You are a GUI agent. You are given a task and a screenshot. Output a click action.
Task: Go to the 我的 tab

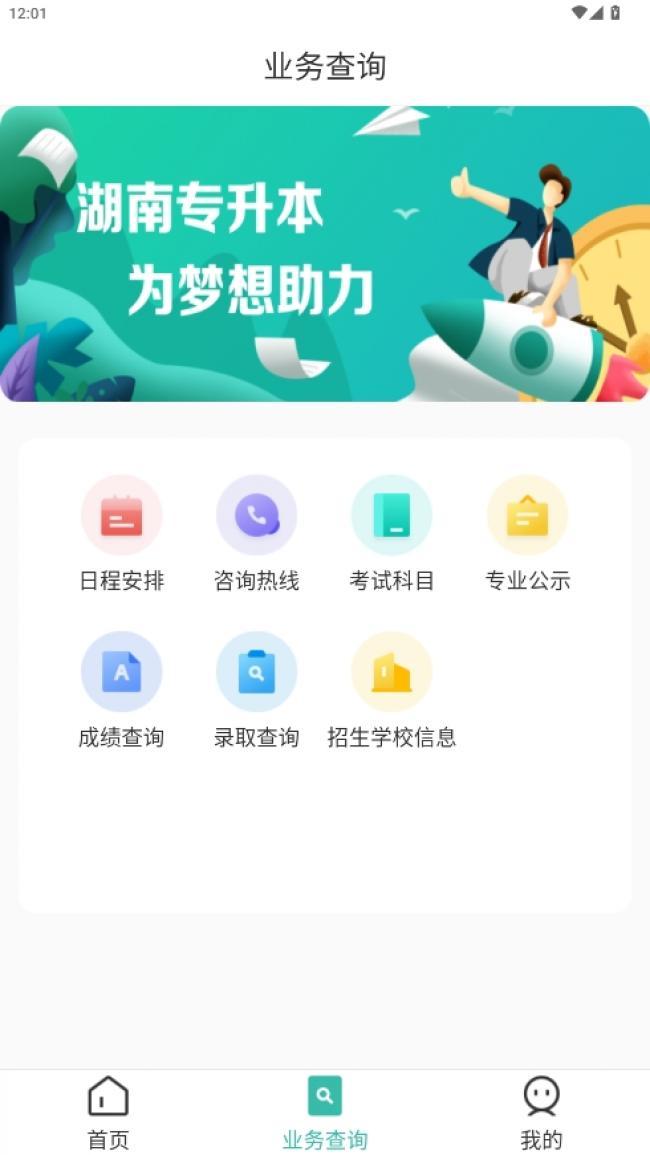[542, 1112]
